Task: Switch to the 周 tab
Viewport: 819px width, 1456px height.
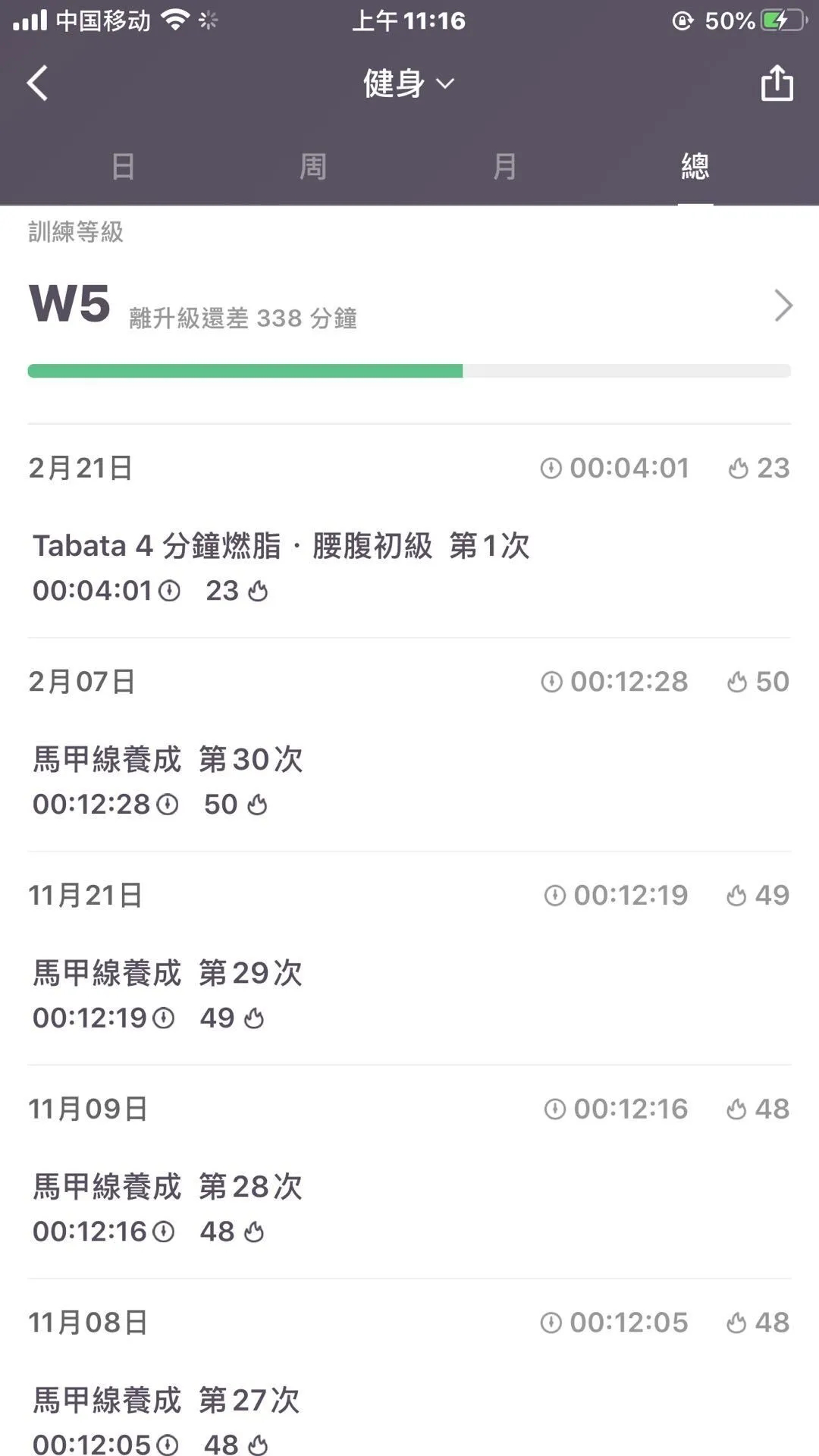Action: (x=312, y=166)
